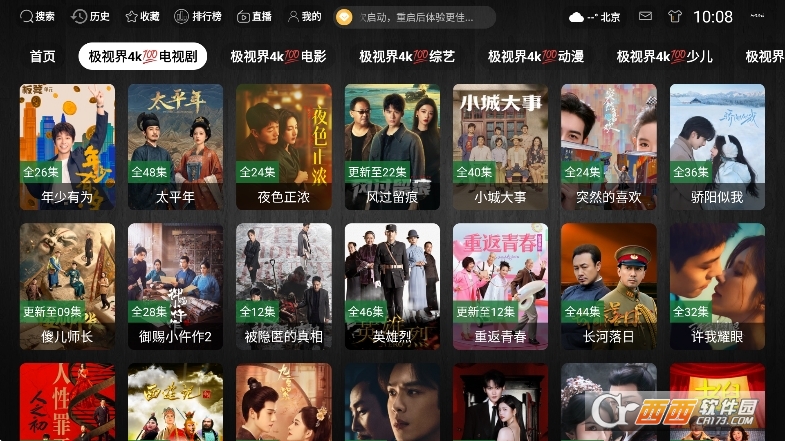Open 收藏 favorites
785x441 pixels.
pos(142,17)
